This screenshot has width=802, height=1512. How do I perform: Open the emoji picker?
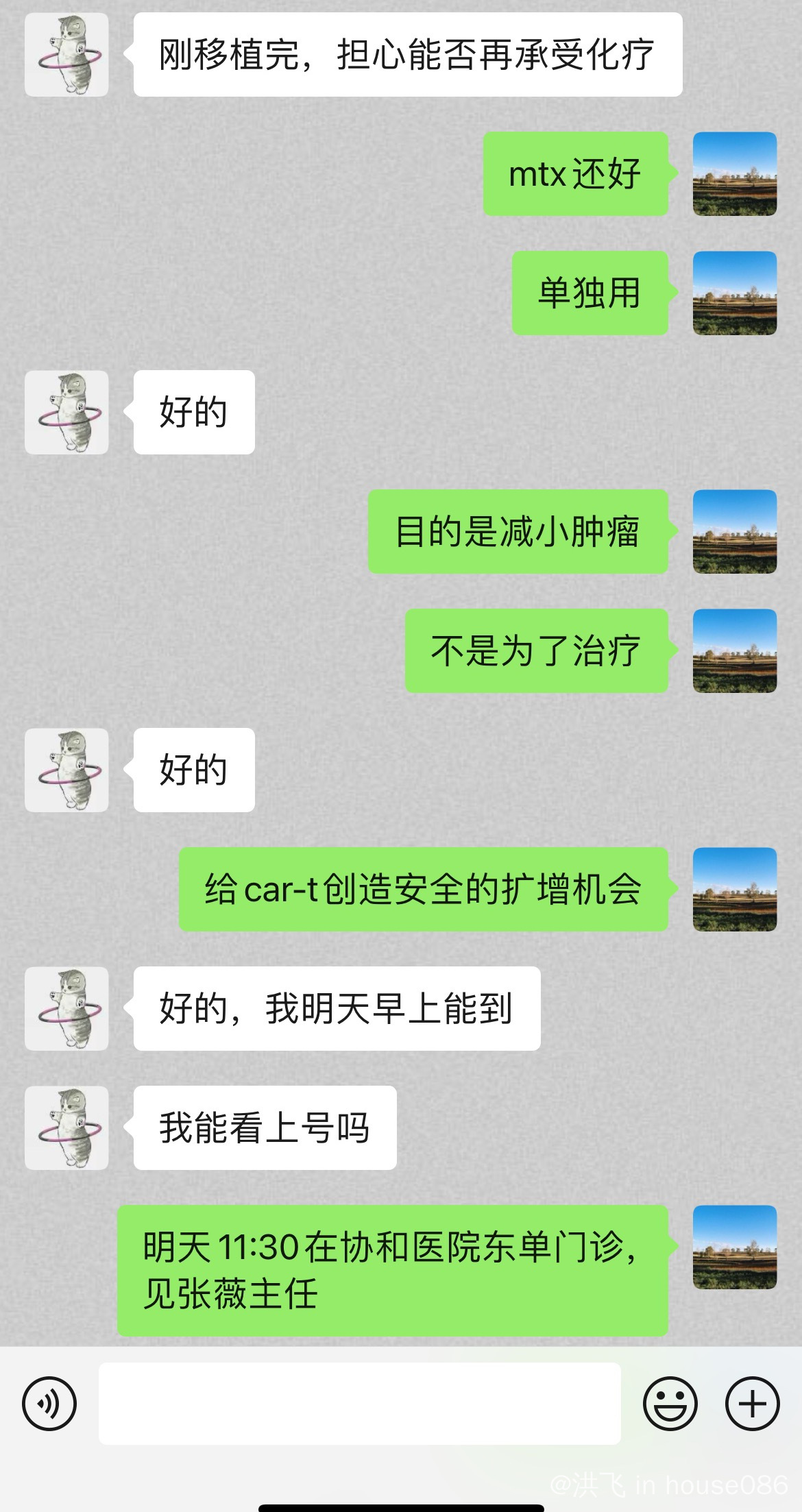[x=670, y=1403]
